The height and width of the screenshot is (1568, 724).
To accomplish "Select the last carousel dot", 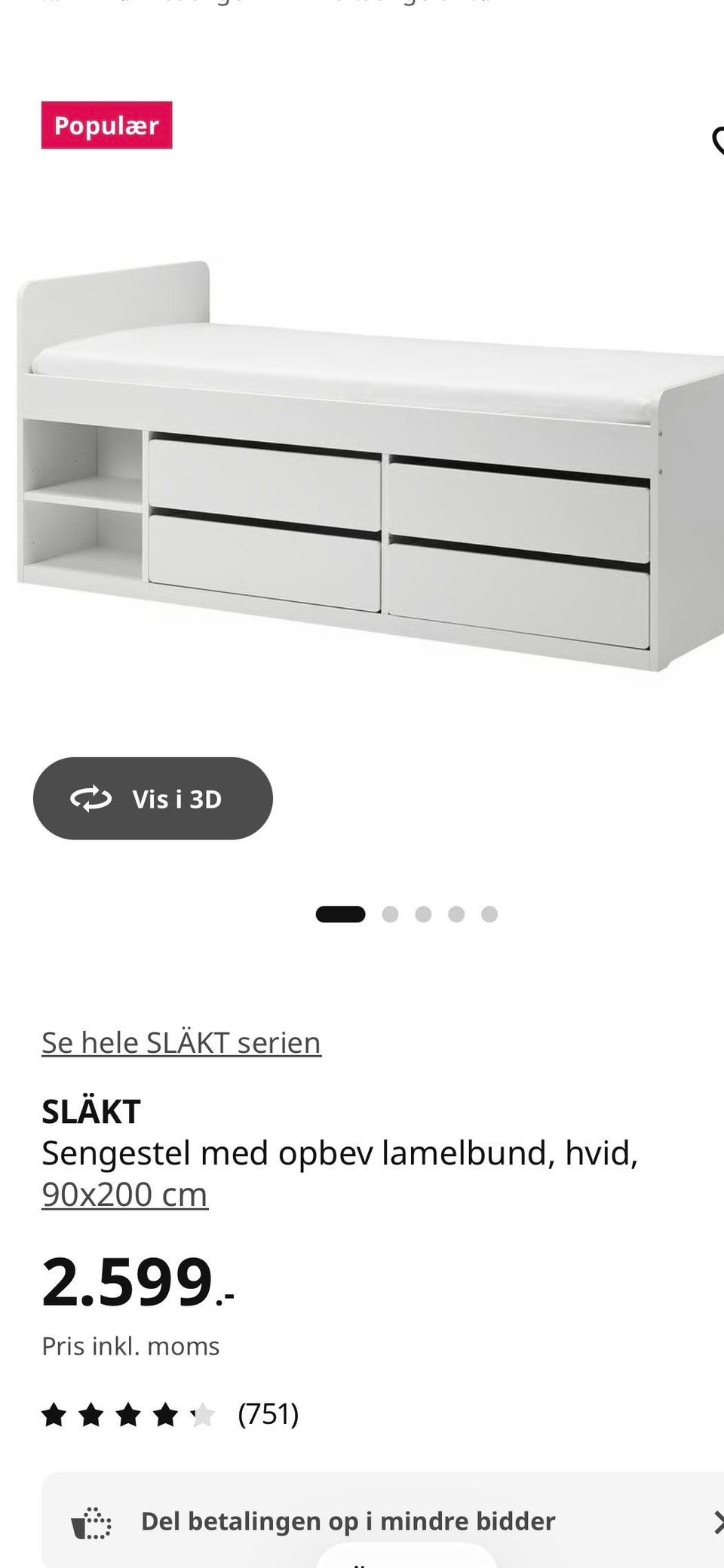I will tap(489, 913).
